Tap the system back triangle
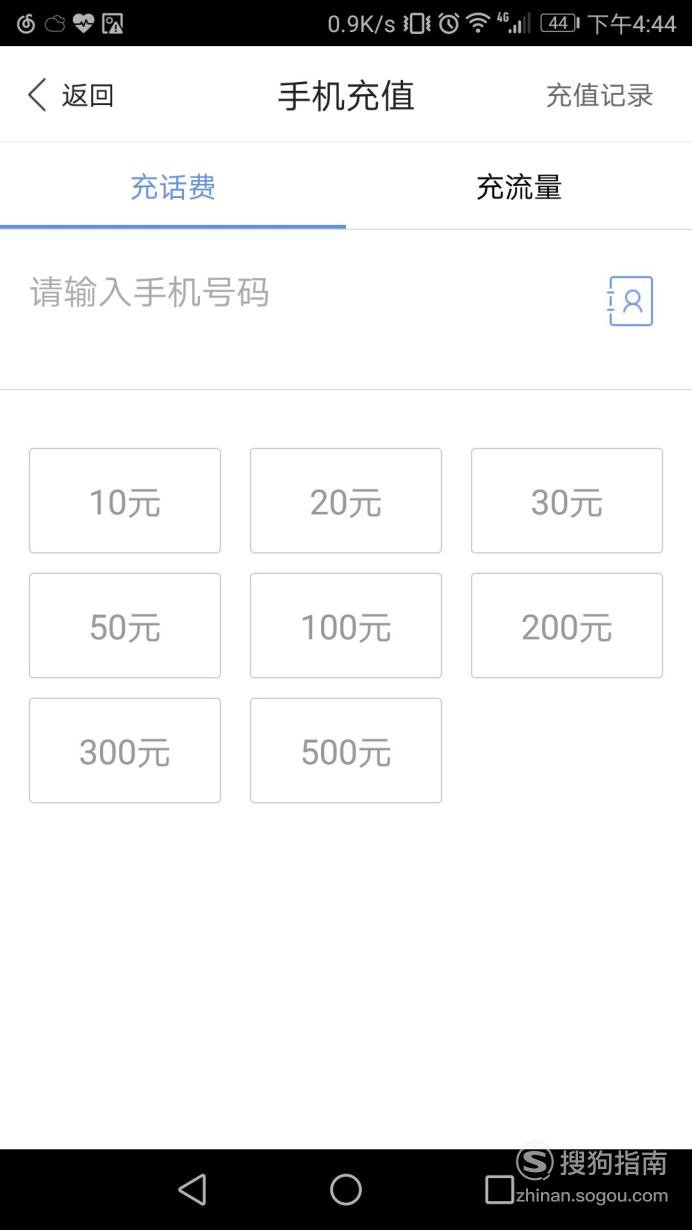This screenshot has height=1230, width=692. pyautogui.click(x=192, y=1189)
